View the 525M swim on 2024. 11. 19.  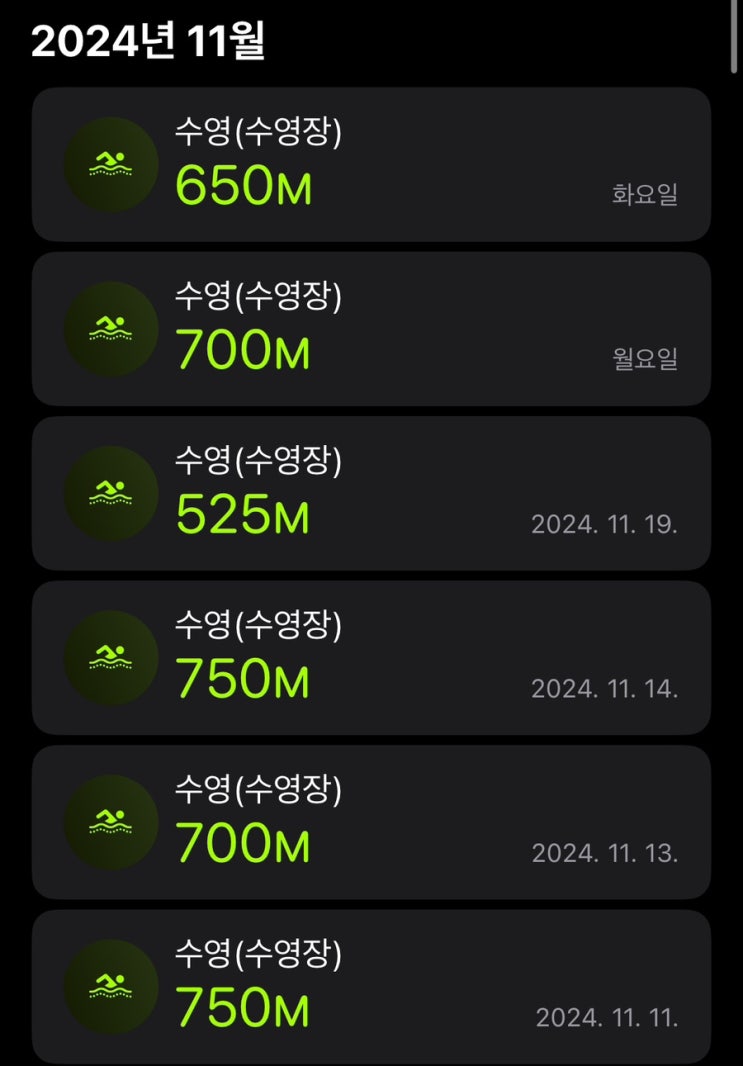coord(371,493)
